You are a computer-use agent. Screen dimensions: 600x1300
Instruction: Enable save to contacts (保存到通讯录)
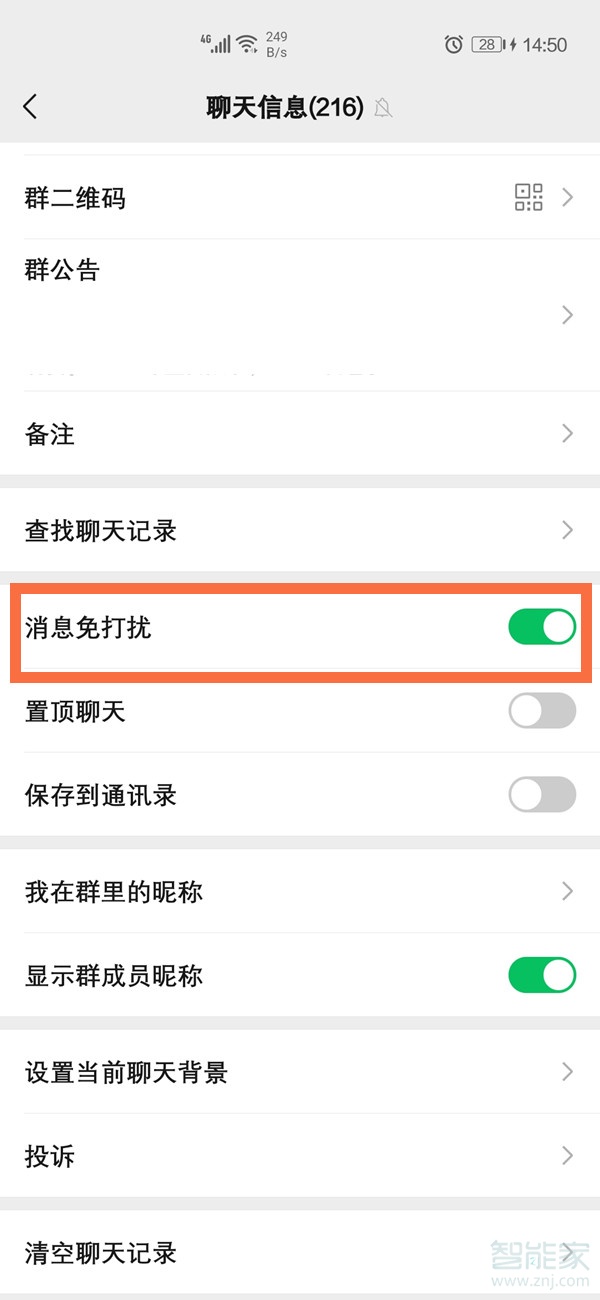point(542,795)
